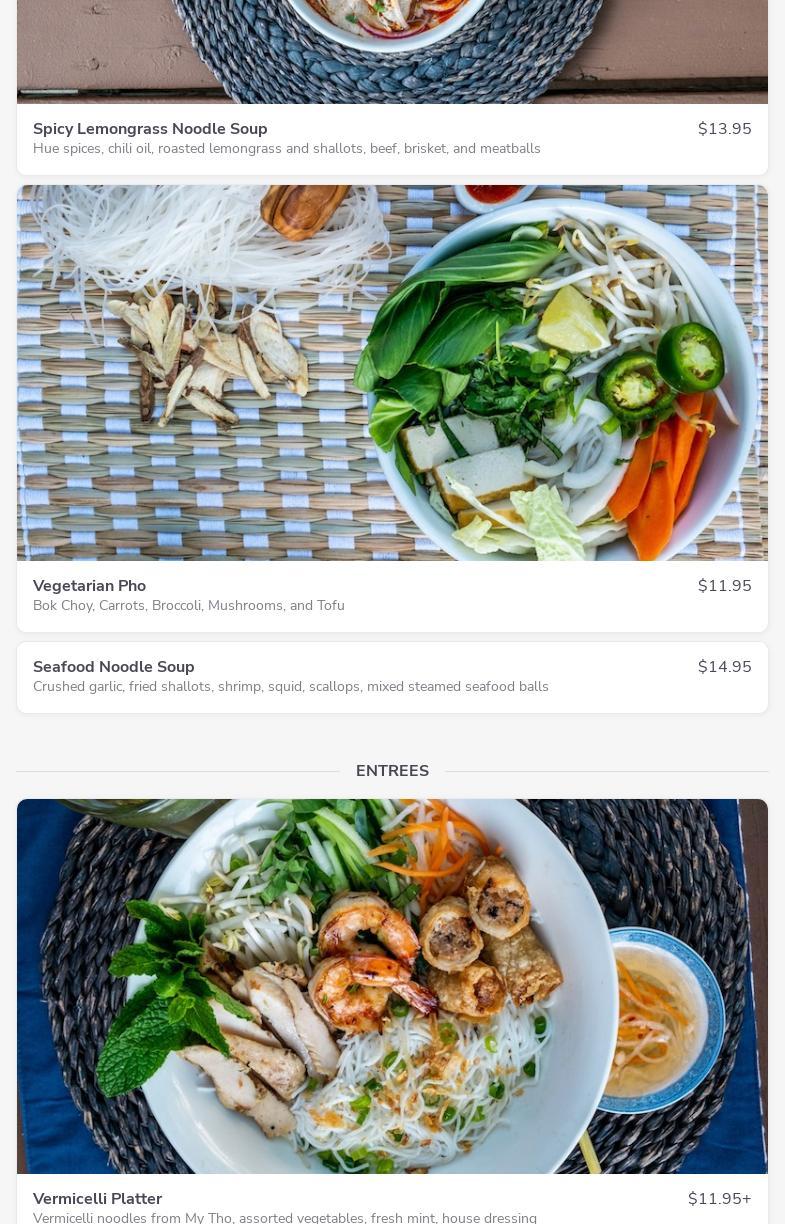Choose the Seafood Noodle Soup item
785x1224 pixels.
[392, 677]
